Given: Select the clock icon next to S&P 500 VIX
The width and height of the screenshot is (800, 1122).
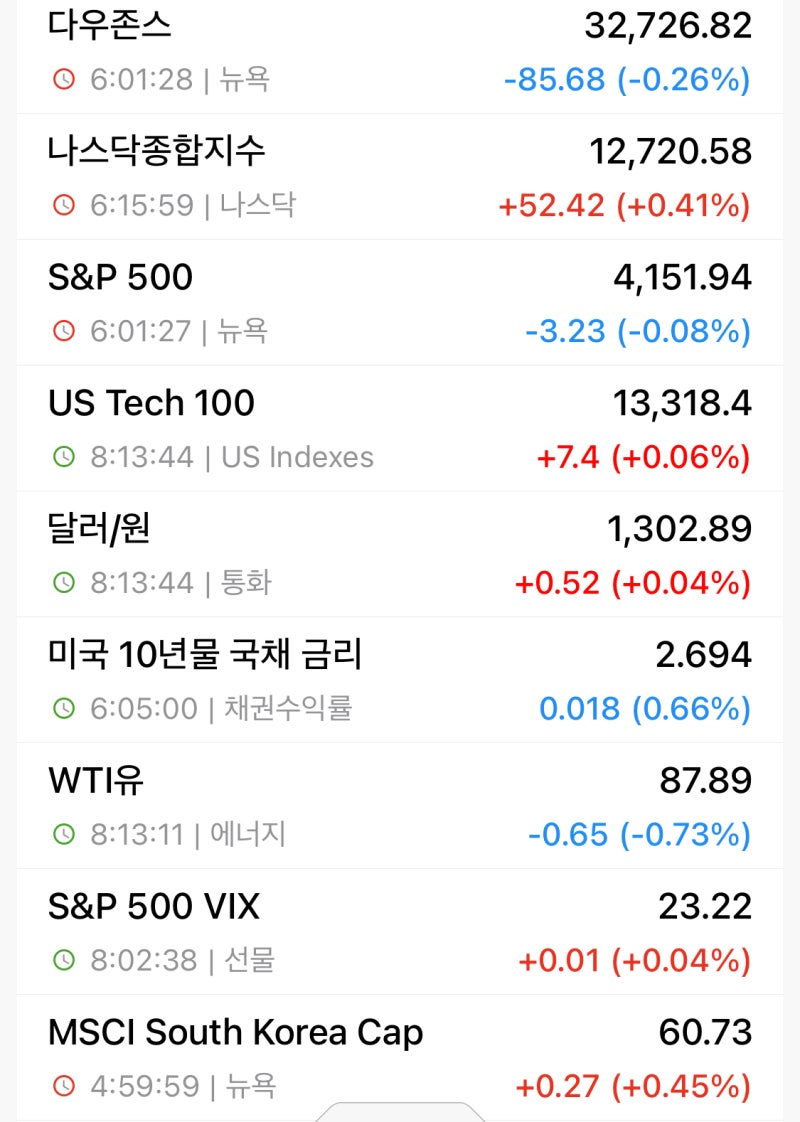Looking at the screenshot, I should click(64, 961).
